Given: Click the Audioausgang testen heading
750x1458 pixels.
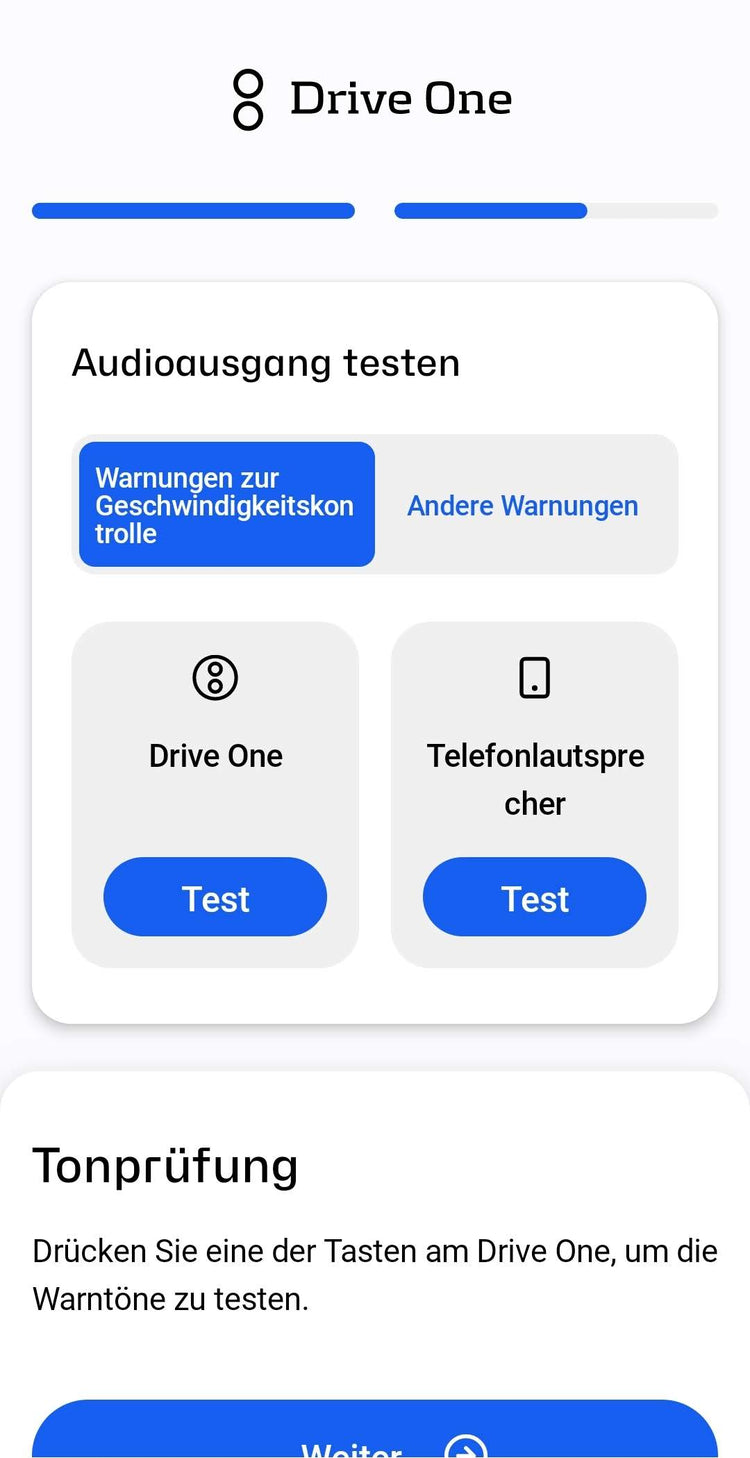Looking at the screenshot, I should (x=265, y=362).
